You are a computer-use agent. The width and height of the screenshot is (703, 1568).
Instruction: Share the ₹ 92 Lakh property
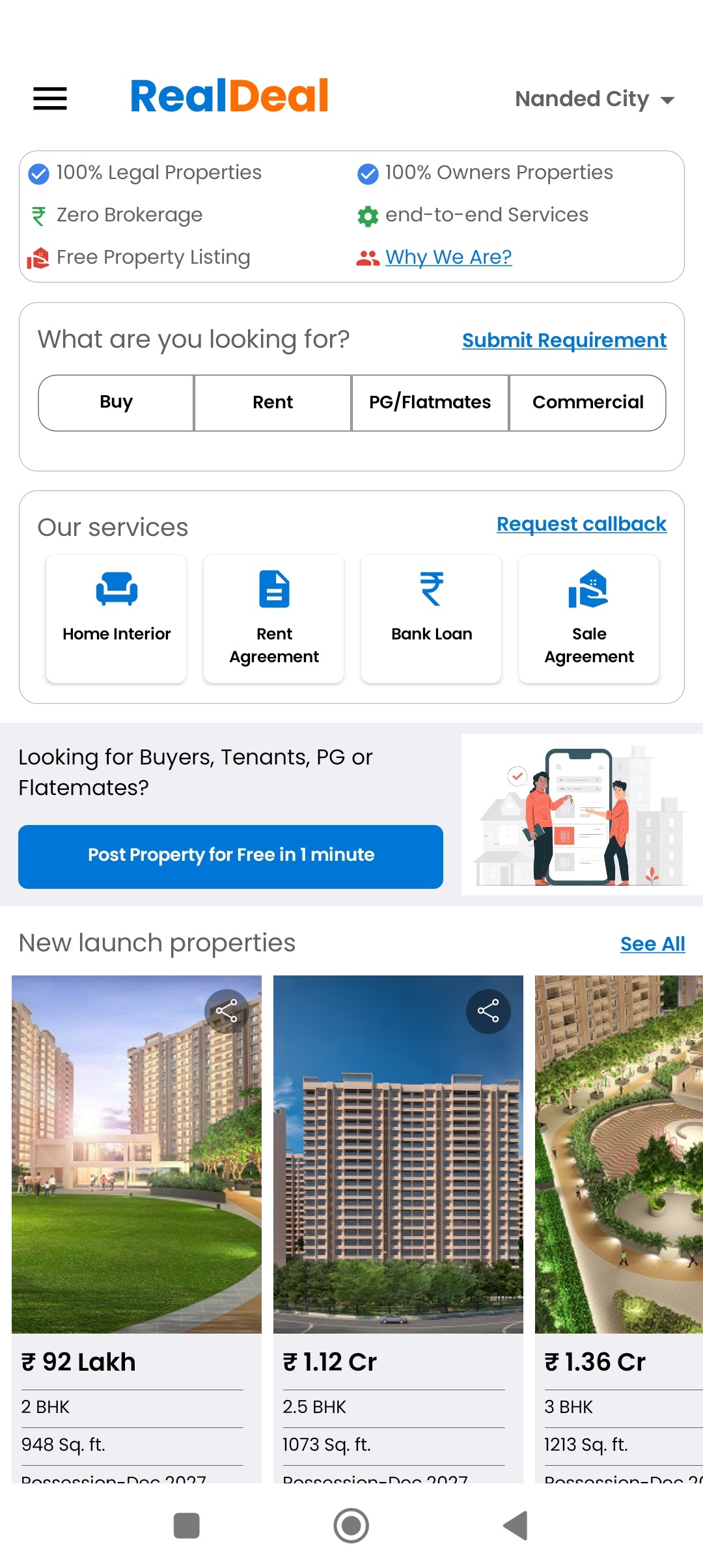227,1011
